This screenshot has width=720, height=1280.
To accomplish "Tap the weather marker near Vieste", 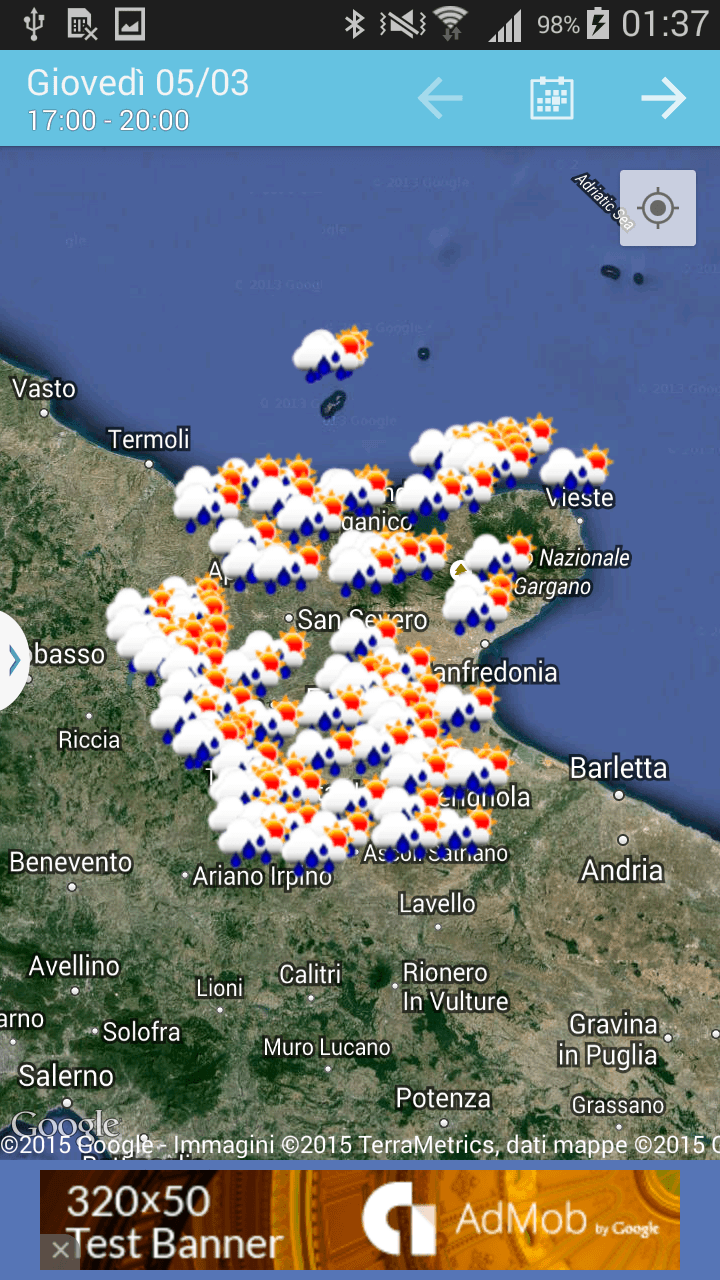I will [x=574, y=468].
